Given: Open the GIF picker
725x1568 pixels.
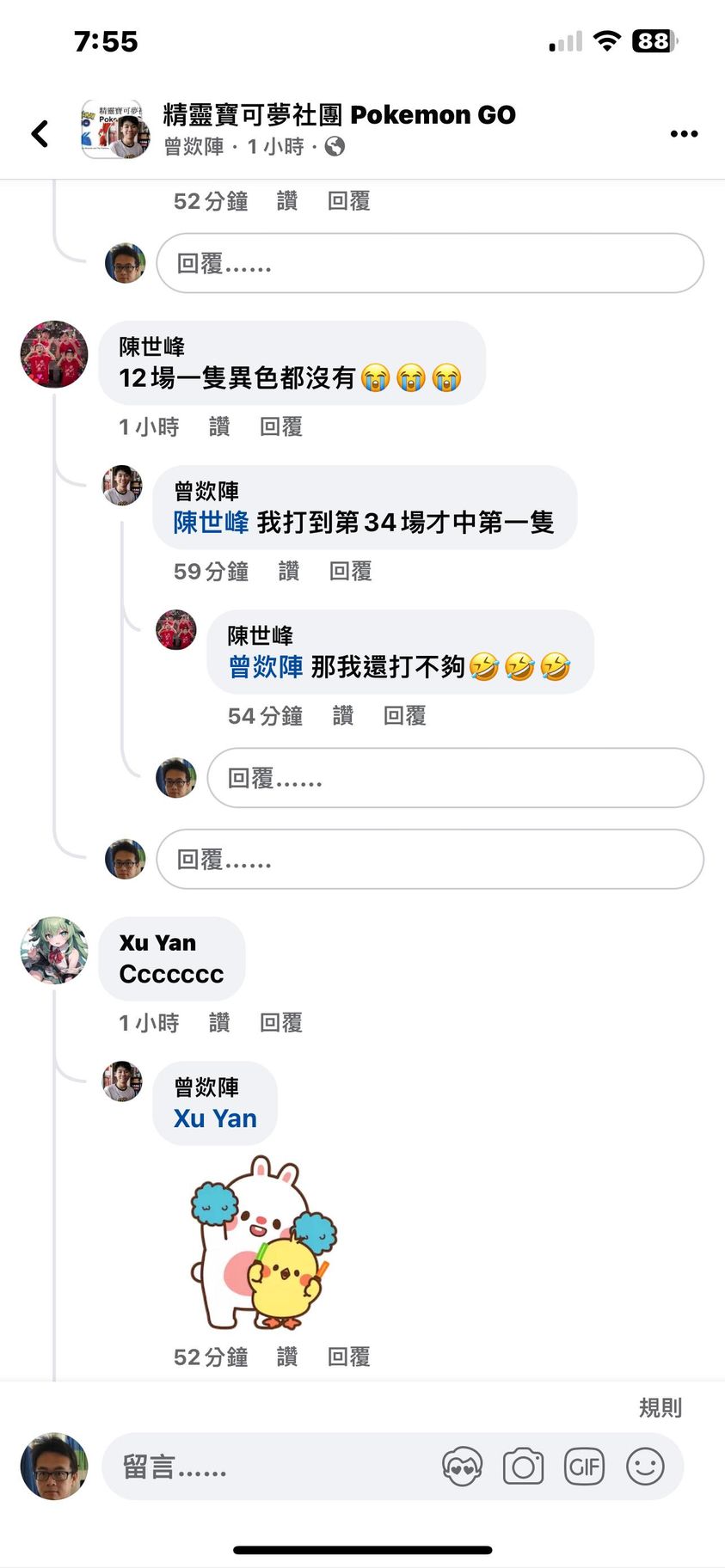Looking at the screenshot, I should (x=584, y=1467).
